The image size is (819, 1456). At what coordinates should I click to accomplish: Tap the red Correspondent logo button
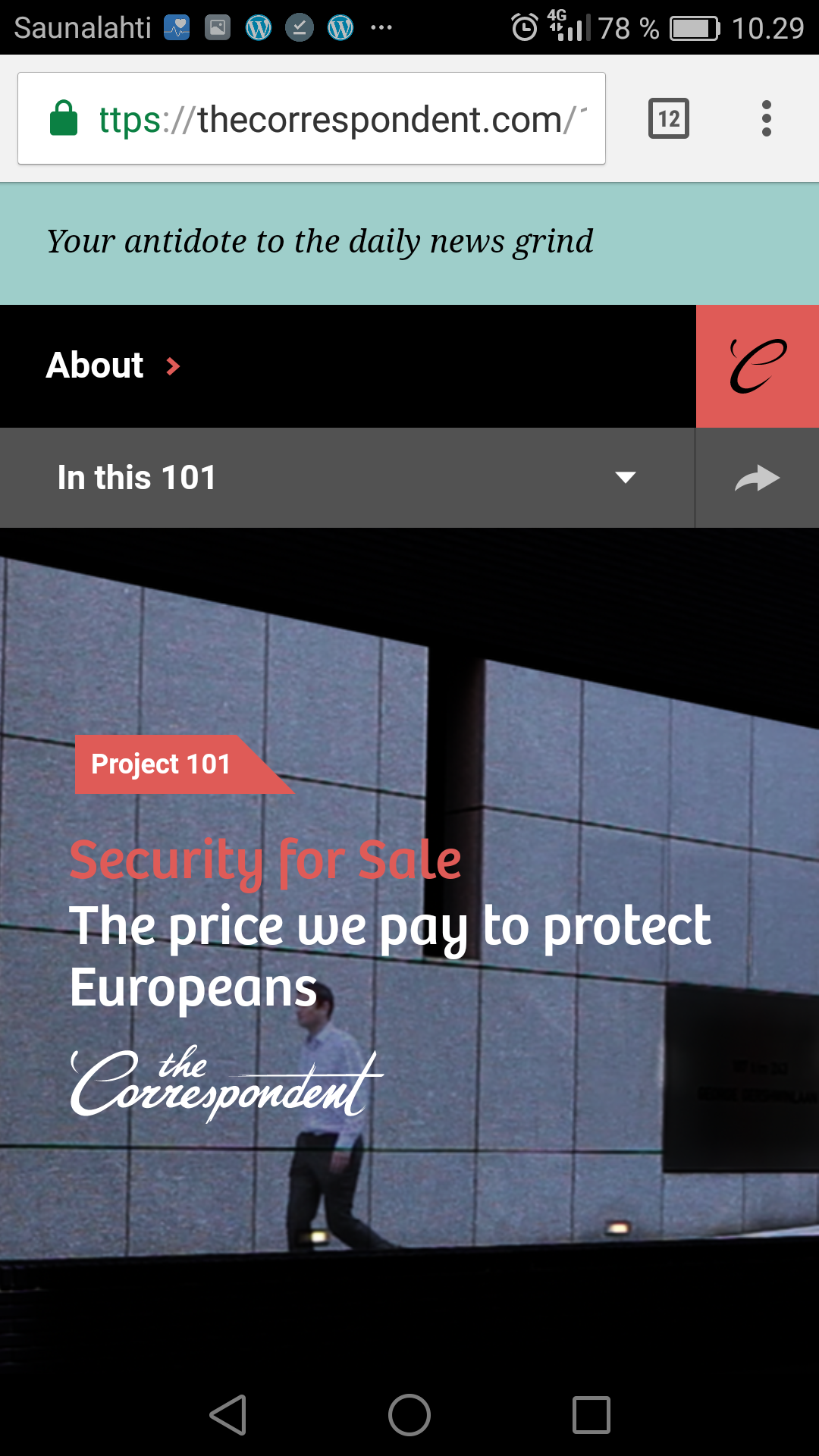pyautogui.click(x=758, y=366)
